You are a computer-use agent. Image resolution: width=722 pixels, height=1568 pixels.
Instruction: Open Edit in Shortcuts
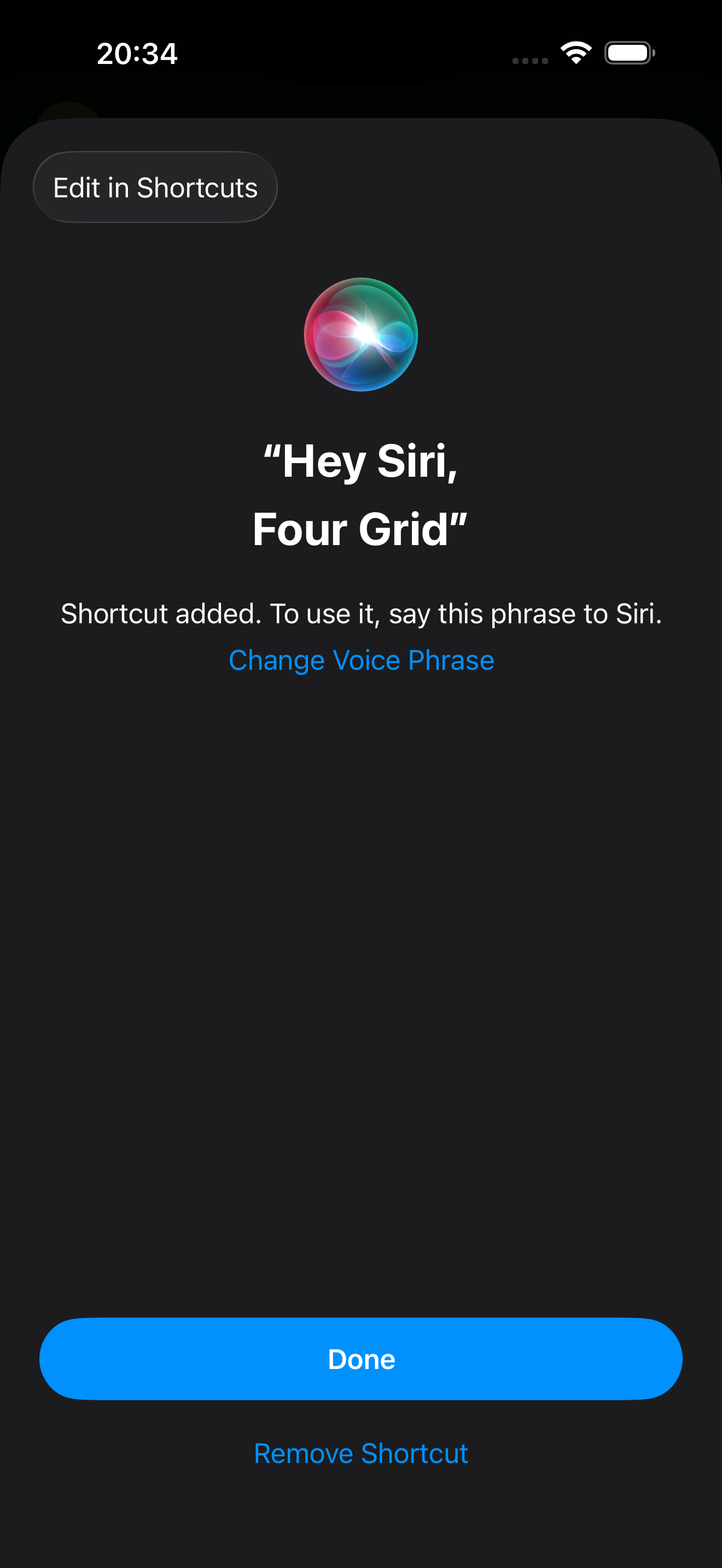(155, 188)
